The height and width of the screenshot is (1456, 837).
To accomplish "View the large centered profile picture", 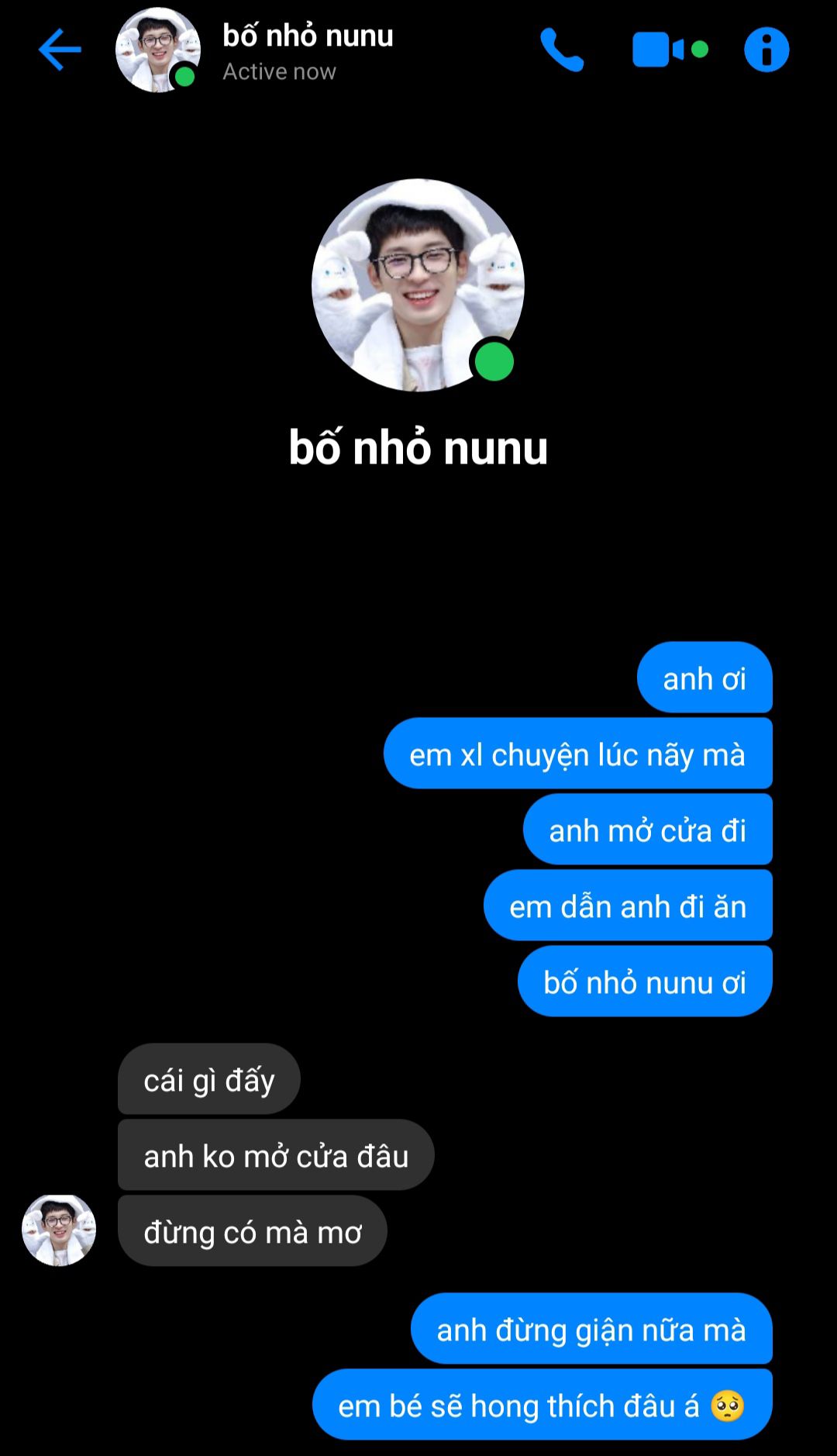I will click(x=418, y=285).
